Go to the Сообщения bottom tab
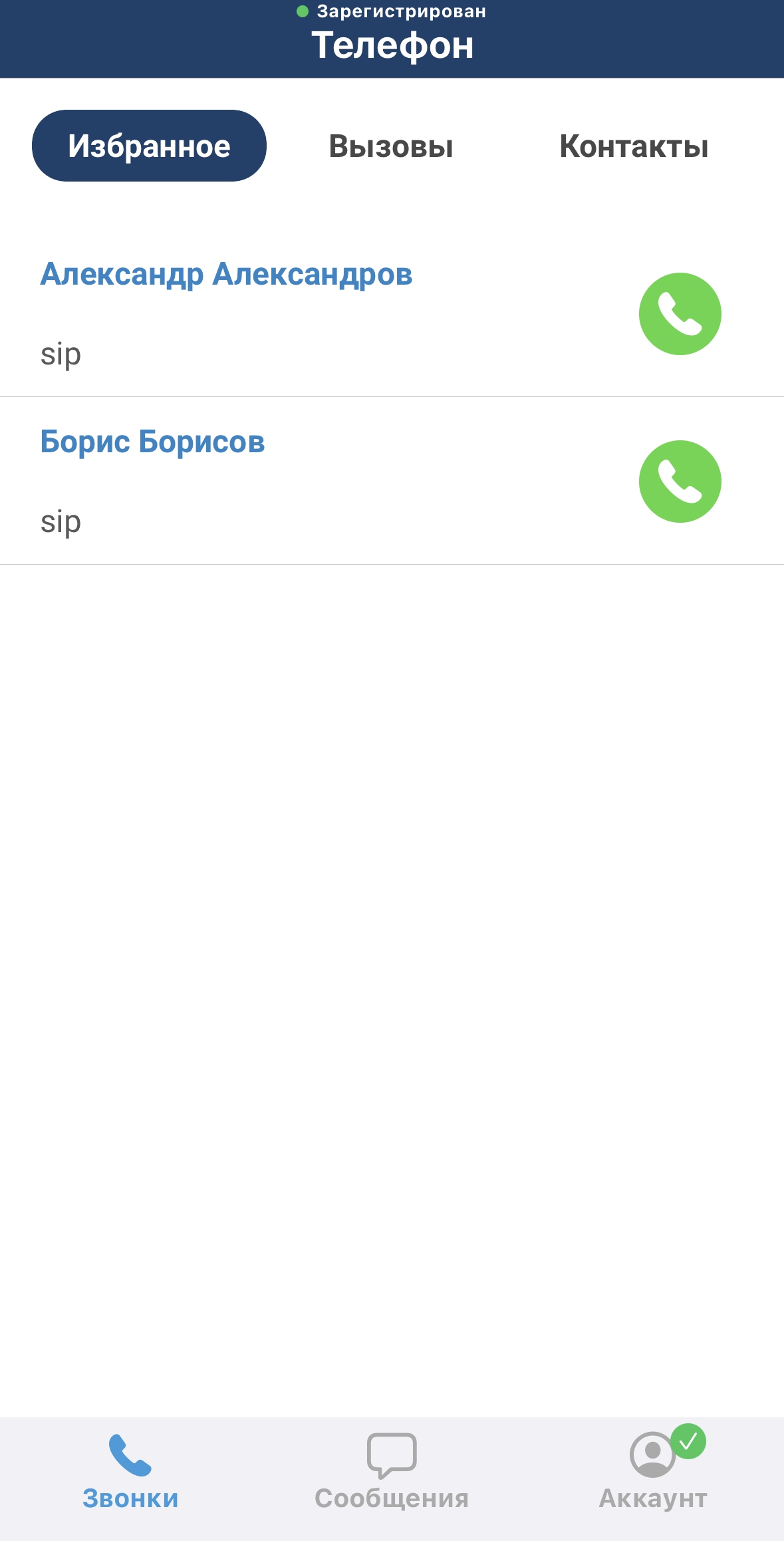Viewport: 784px width, 1541px height. (392, 1471)
